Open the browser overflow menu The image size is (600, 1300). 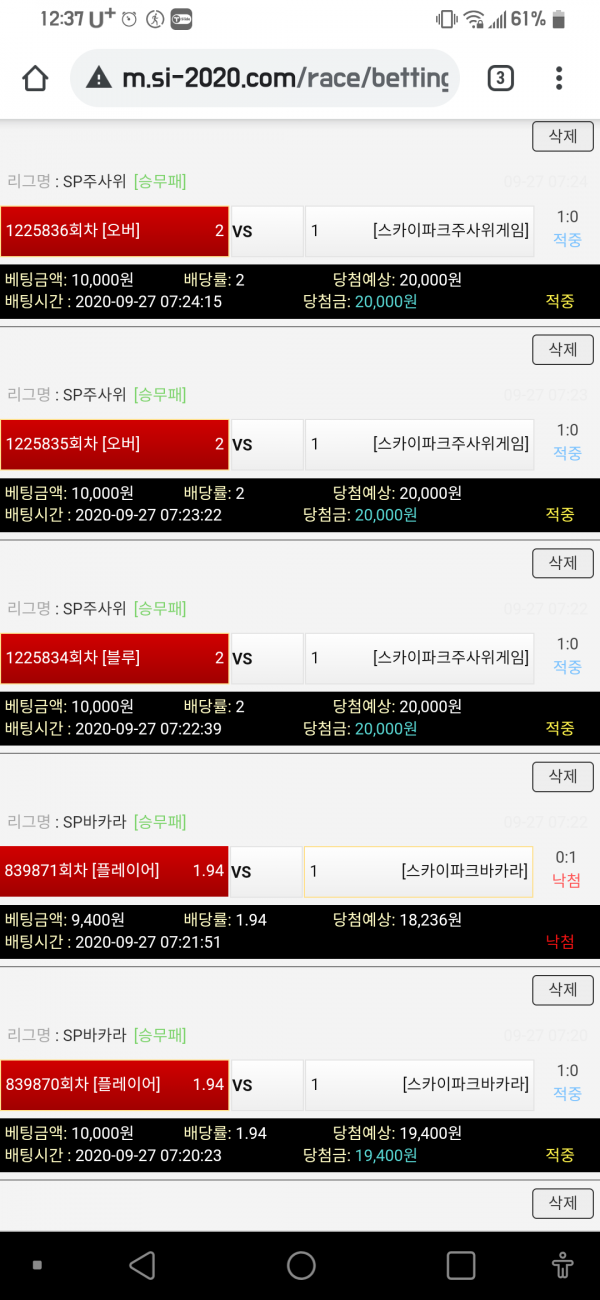[x=559, y=78]
